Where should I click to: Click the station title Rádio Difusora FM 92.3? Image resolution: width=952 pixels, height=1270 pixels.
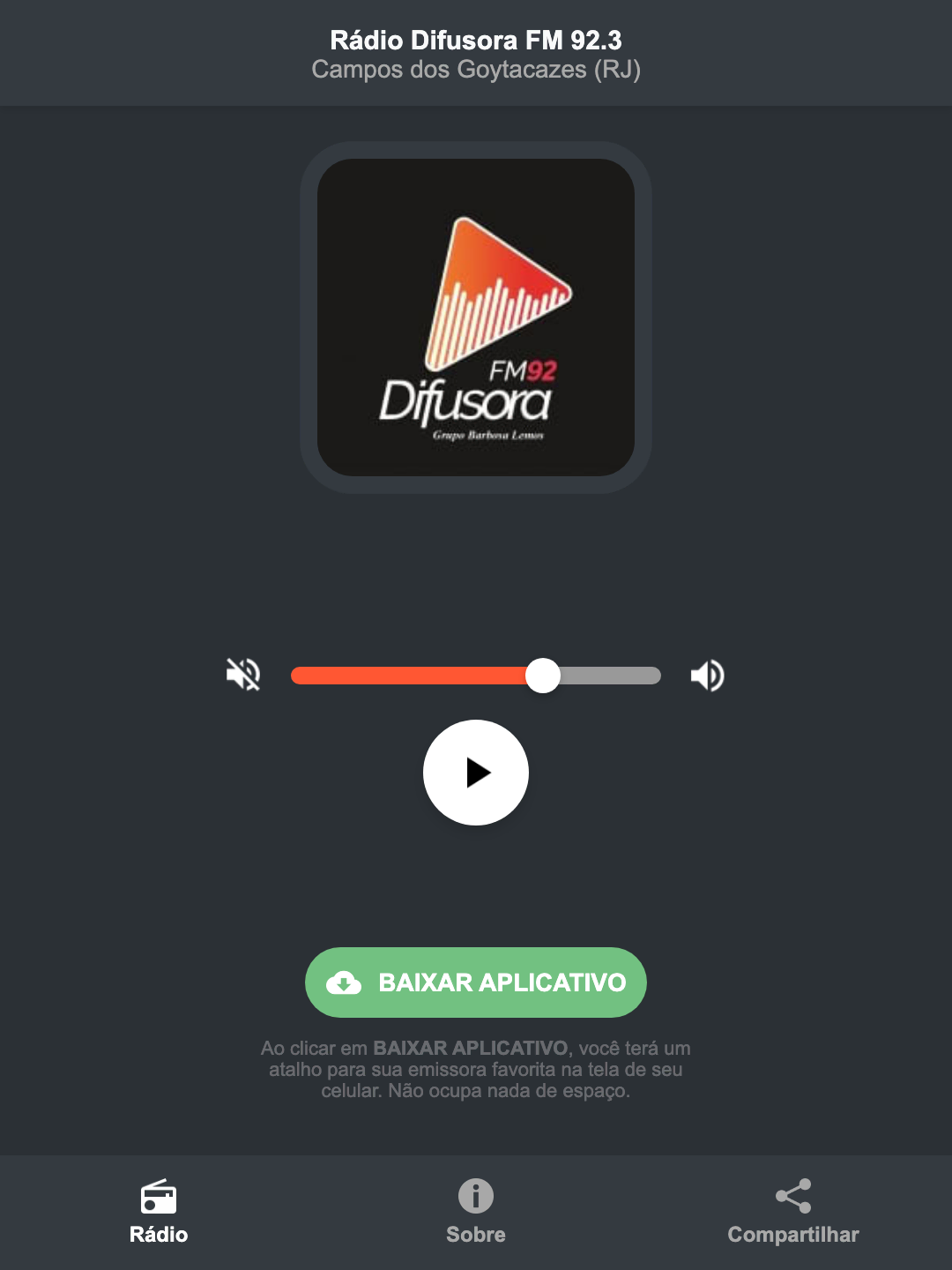point(475,40)
